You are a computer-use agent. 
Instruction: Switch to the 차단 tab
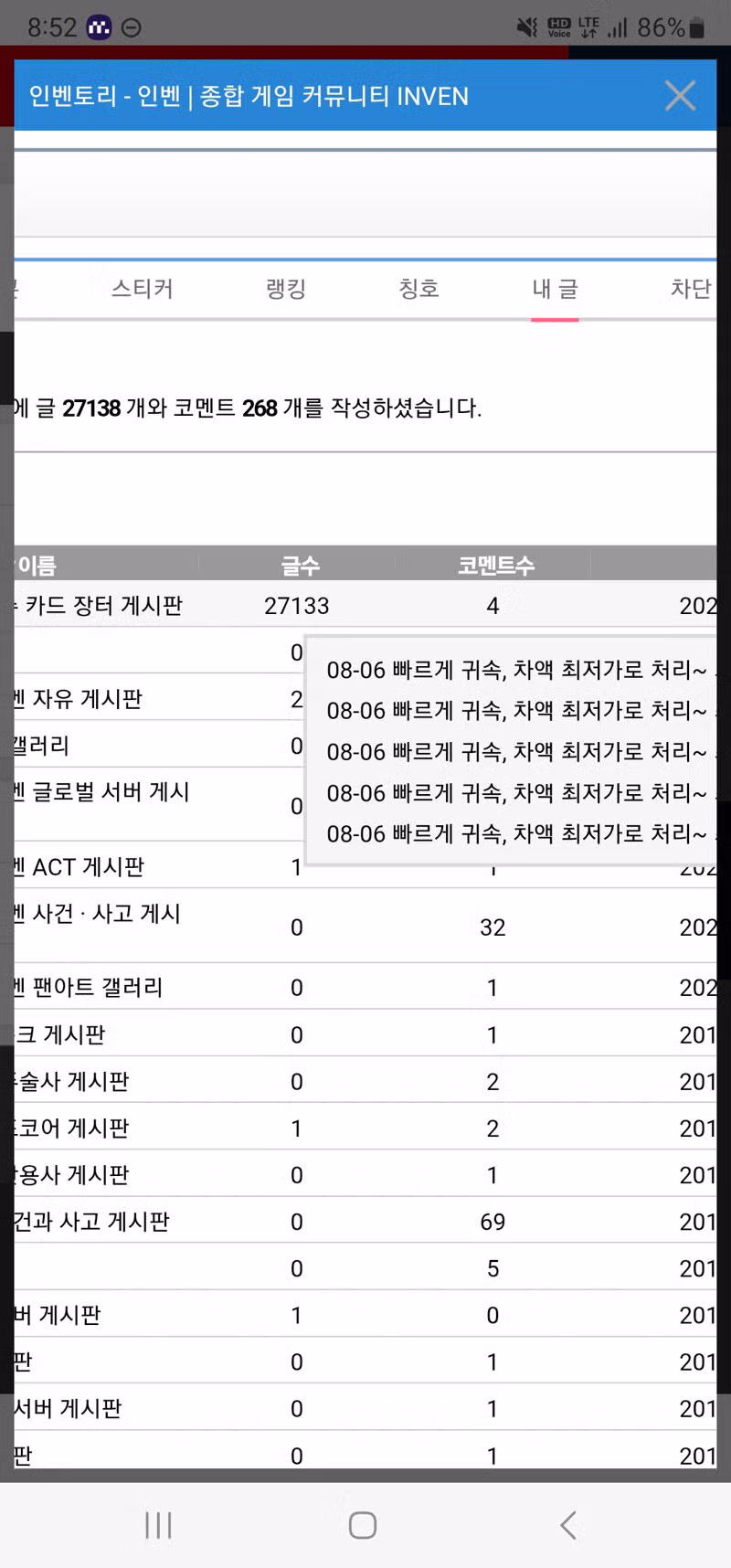point(691,289)
